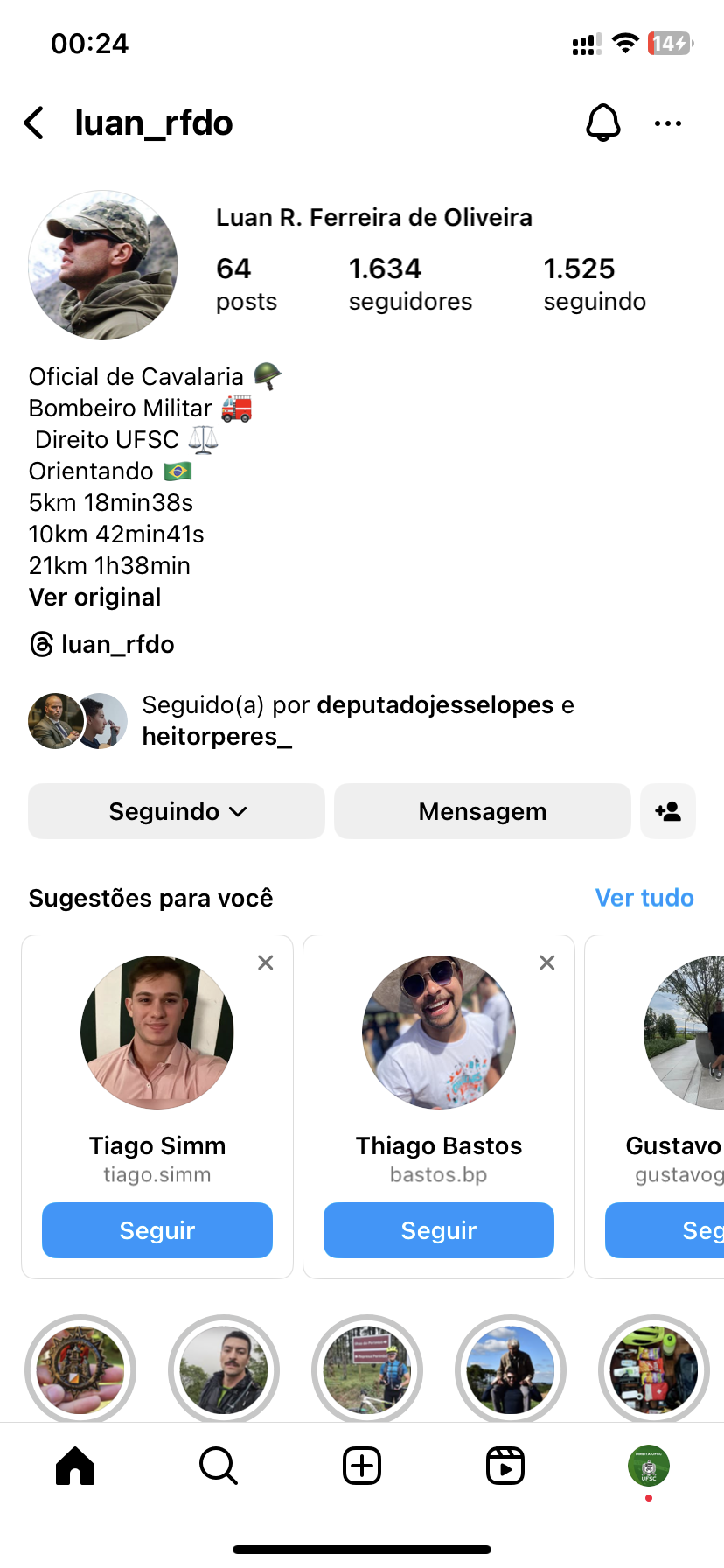
Task: Open the notifications bell for luan_rfdo
Action: click(x=602, y=123)
